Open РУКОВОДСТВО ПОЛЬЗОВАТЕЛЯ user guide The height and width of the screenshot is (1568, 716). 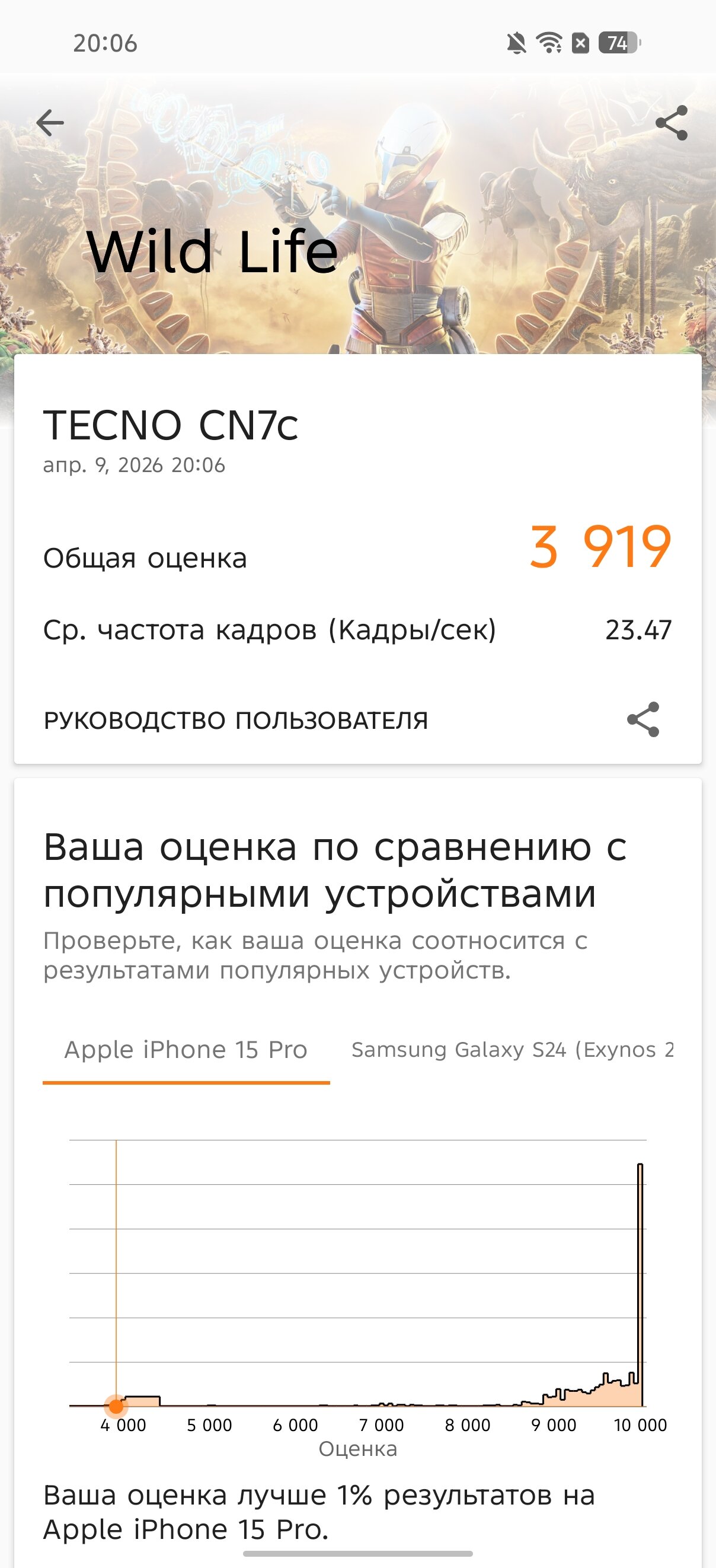(235, 720)
